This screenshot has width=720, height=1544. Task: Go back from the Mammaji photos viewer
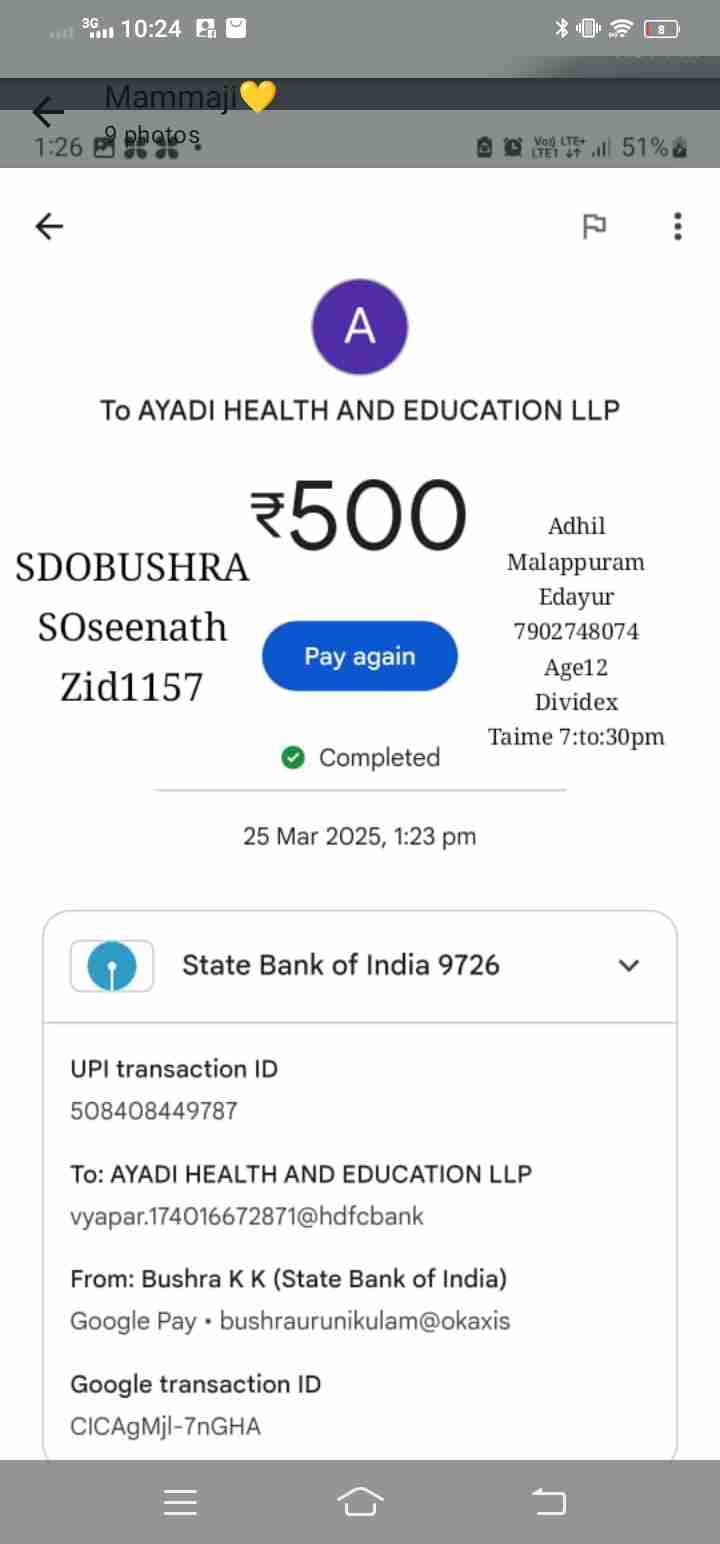click(x=47, y=111)
